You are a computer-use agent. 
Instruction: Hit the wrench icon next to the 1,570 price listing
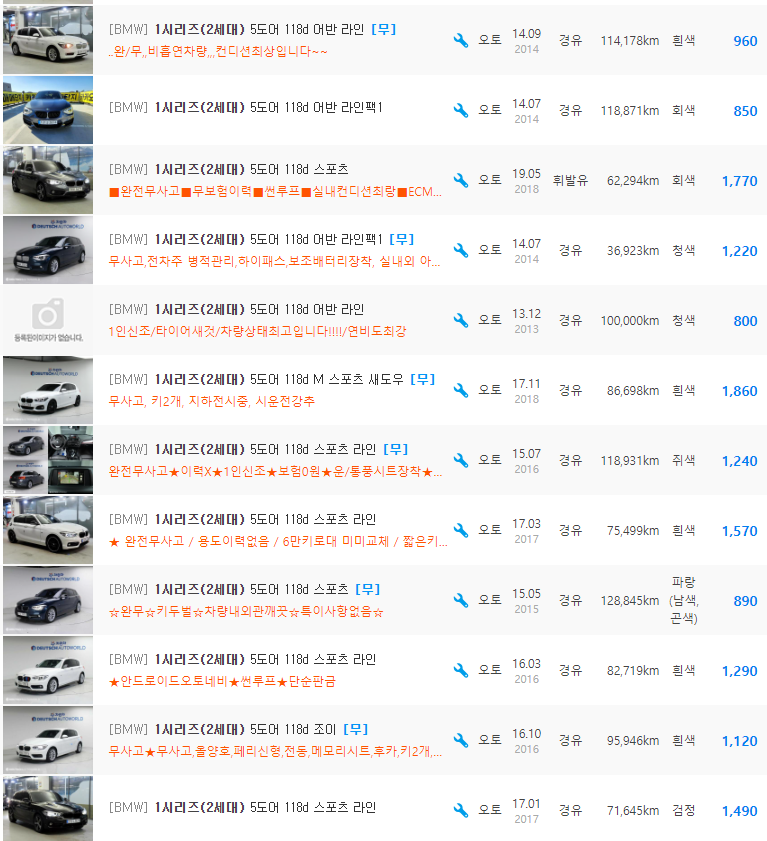tap(460, 531)
